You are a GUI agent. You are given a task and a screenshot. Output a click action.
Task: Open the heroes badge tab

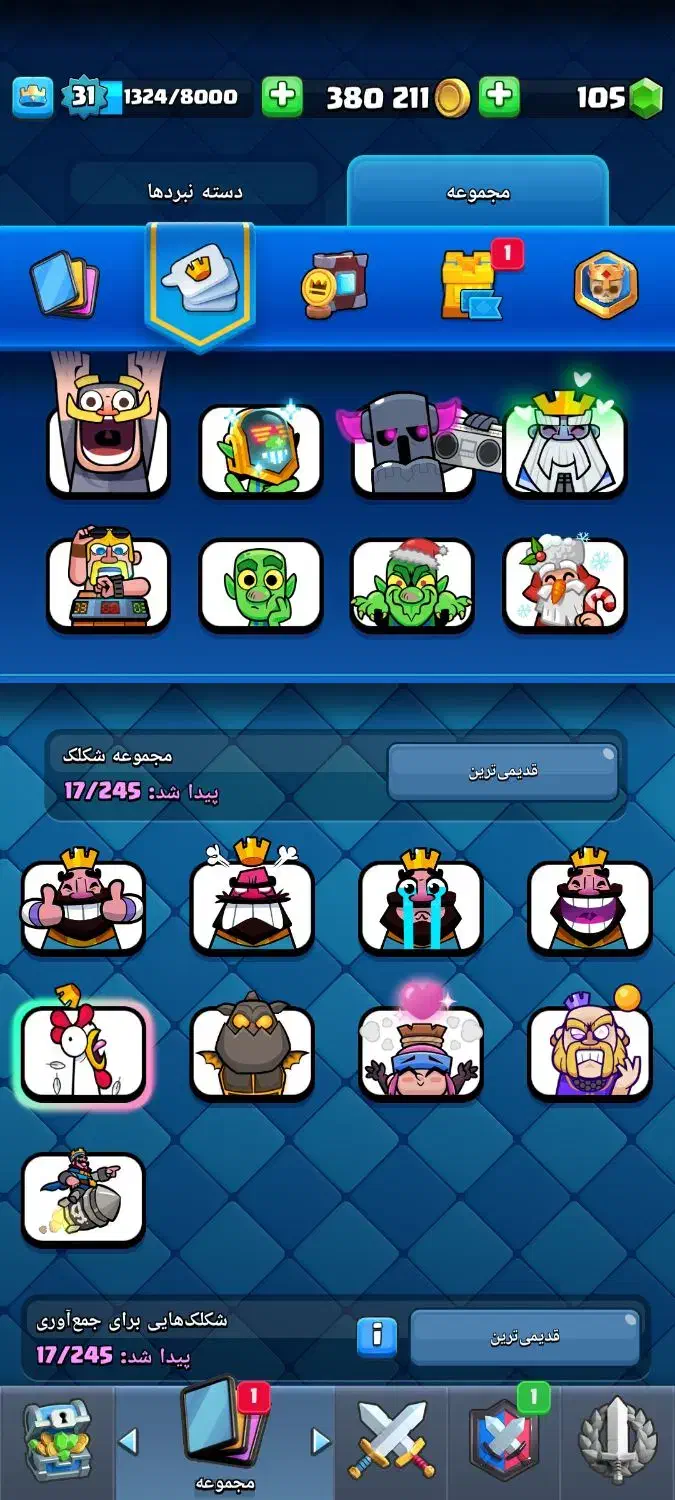click(605, 285)
